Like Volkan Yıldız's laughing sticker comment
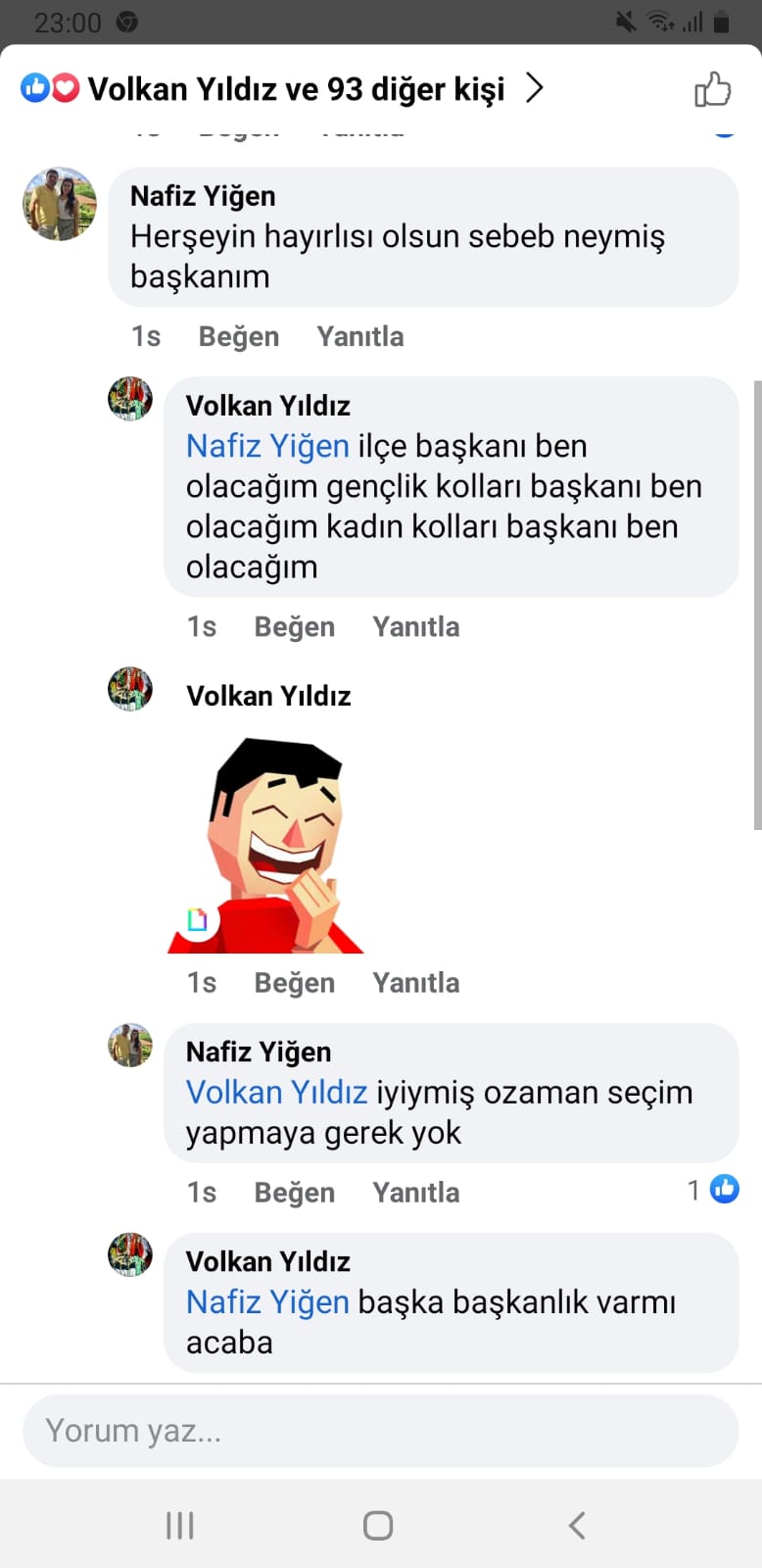The height and width of the screenshot is (1568, 762). [294, 982]
